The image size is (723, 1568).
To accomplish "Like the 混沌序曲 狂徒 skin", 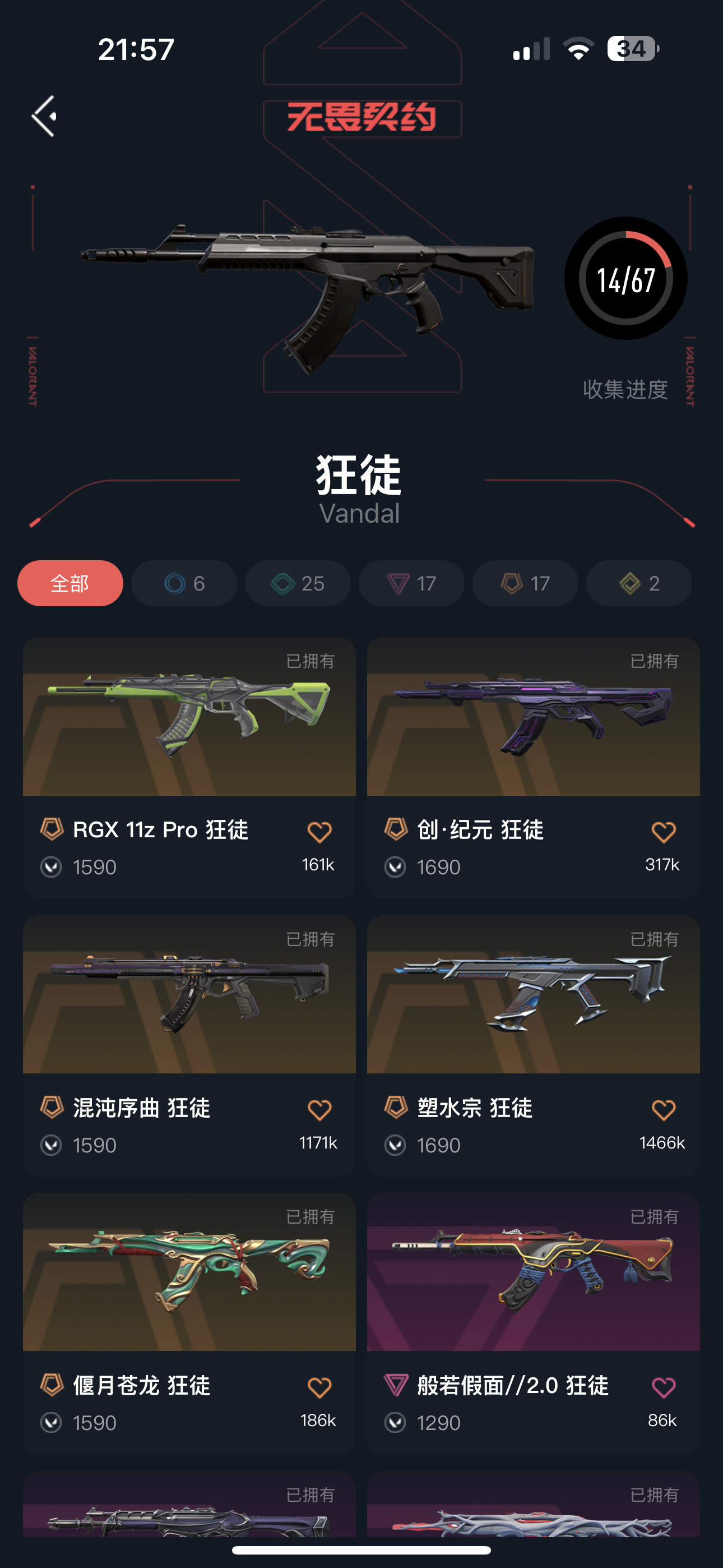I will click(x=319, y=1110).
